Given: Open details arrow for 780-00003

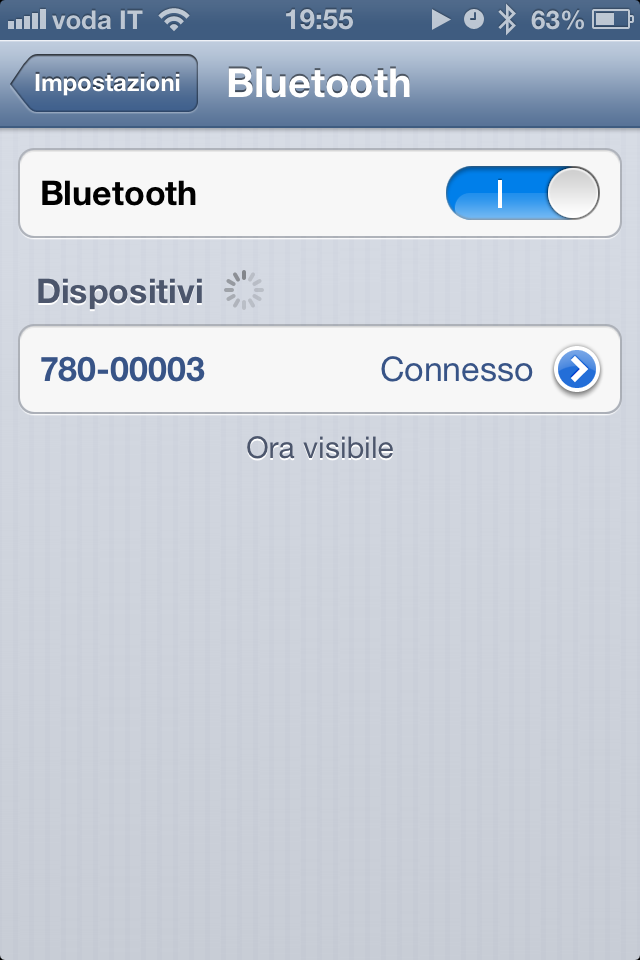Looking at the screenshot, I should click(x=577, y=370).
